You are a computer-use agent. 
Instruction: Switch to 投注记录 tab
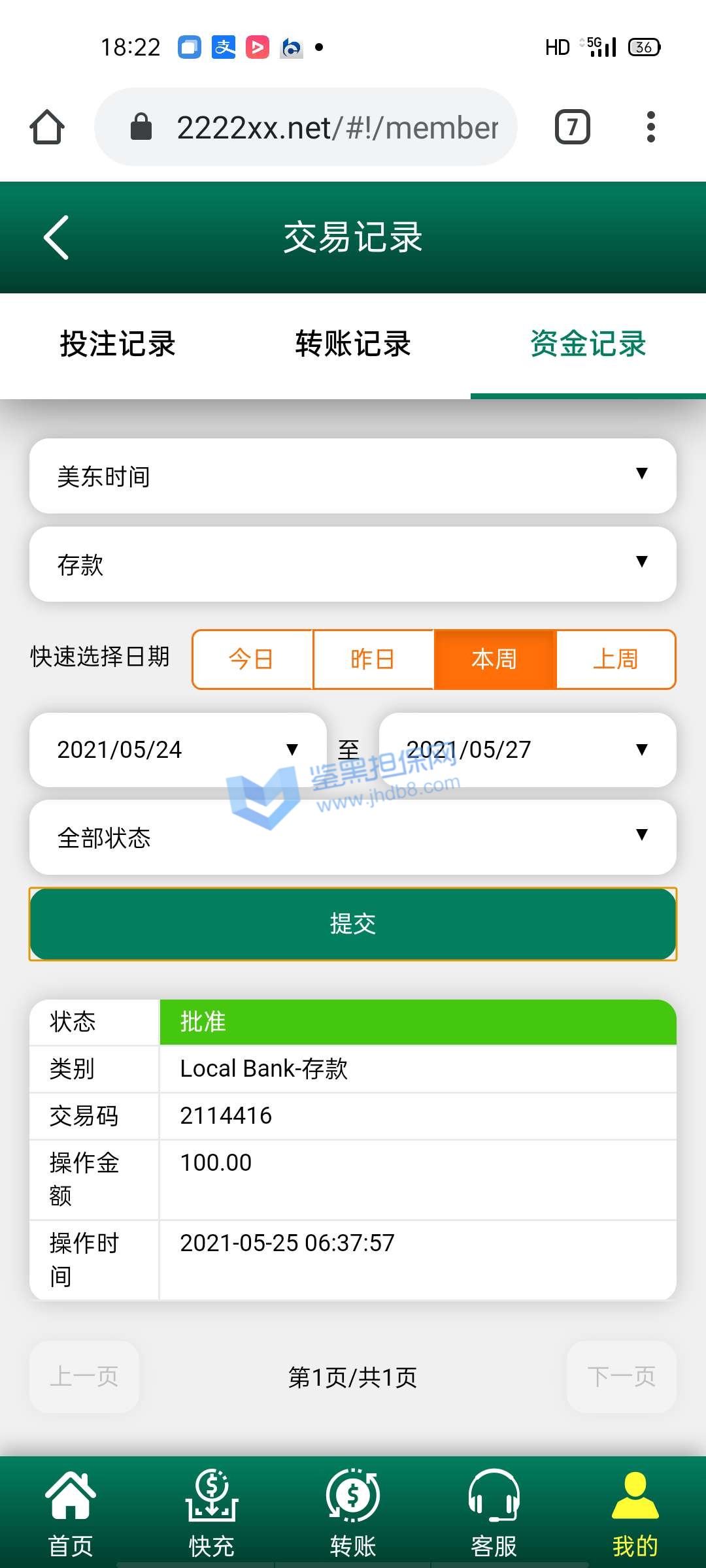click(118, 344)
